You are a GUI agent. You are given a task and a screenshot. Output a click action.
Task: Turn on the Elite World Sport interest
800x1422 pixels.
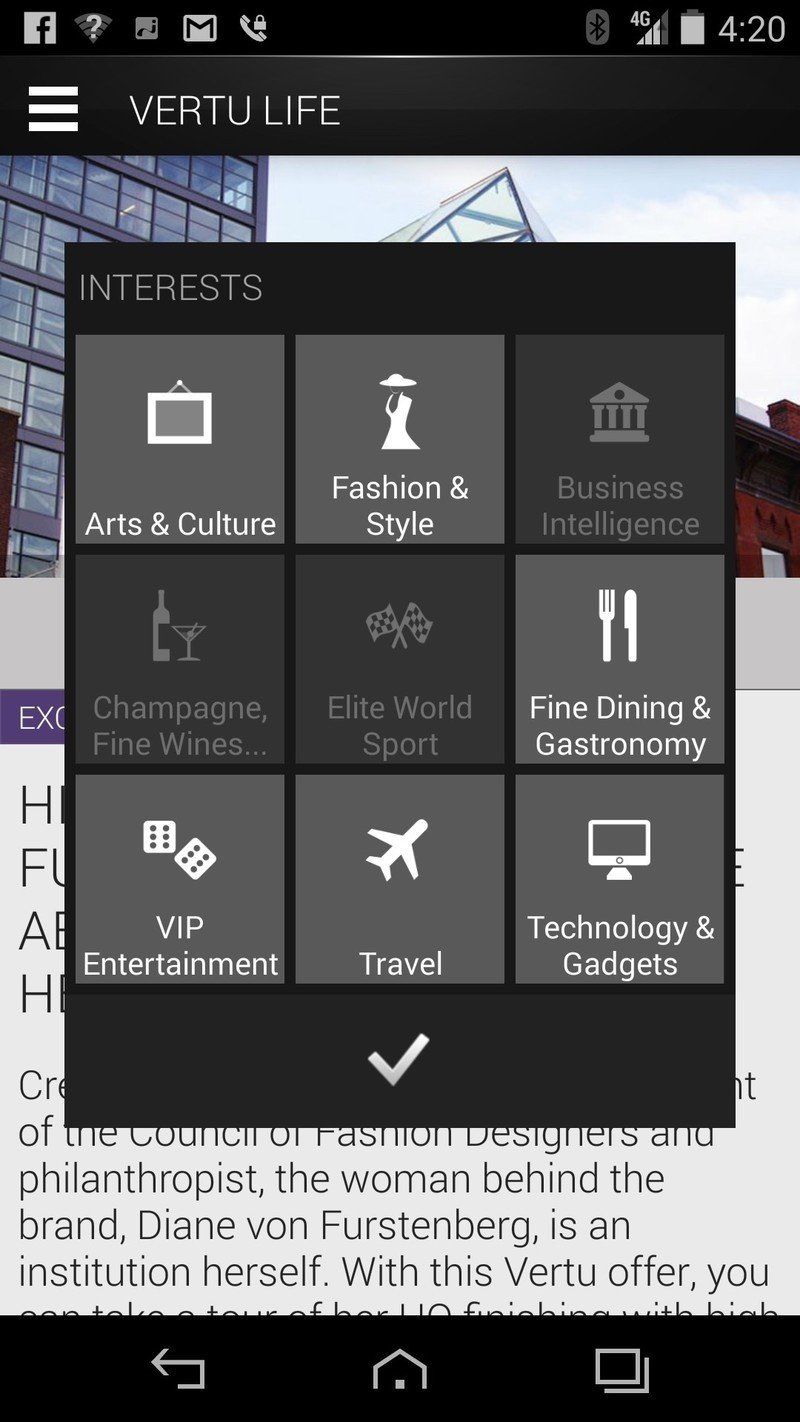click(x=400, y=659)
